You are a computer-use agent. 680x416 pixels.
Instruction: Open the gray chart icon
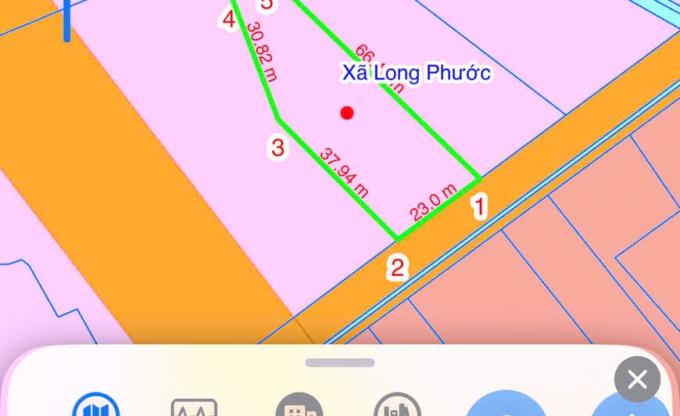point(395,408)
